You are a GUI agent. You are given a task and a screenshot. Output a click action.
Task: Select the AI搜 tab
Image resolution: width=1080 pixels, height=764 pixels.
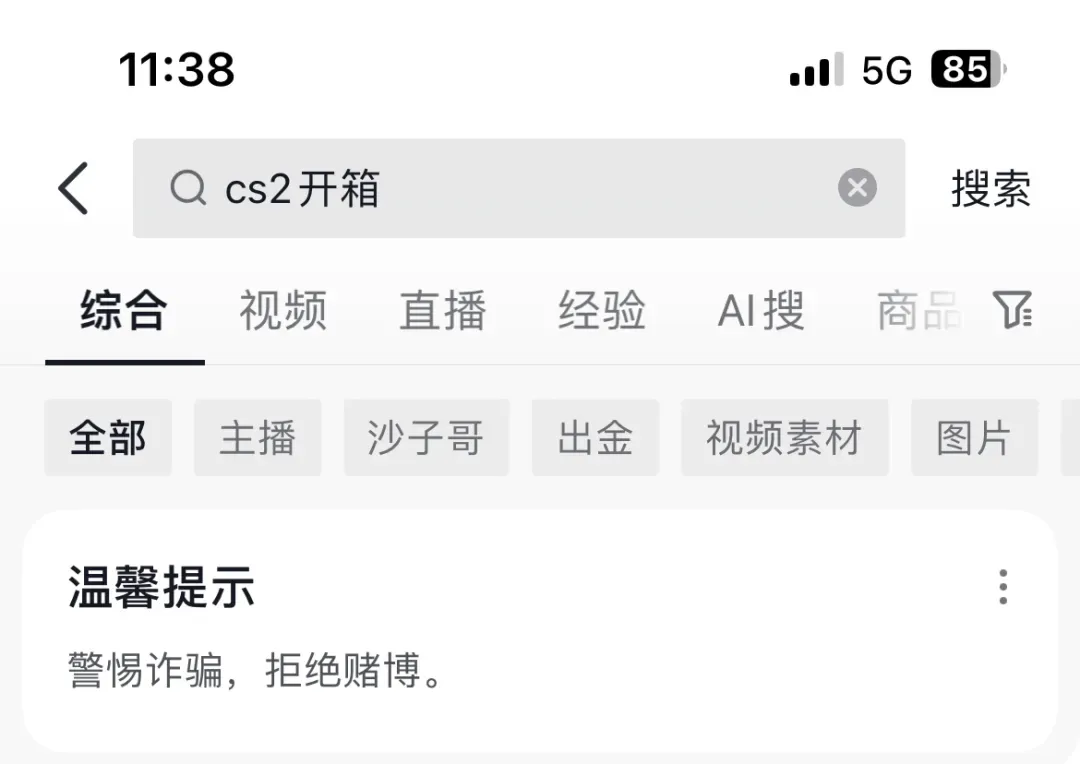[x=761, y=311]
